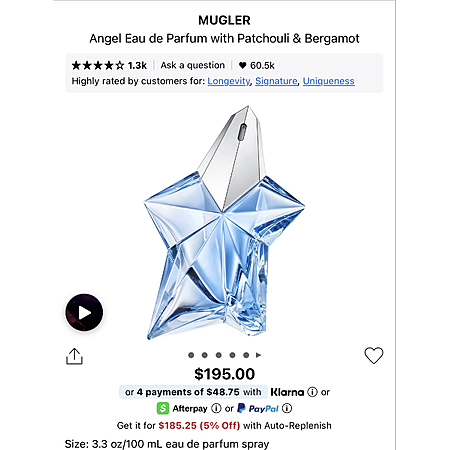450x450 pixels.
Task: Play the product video
Action: [x=84, y=313]
